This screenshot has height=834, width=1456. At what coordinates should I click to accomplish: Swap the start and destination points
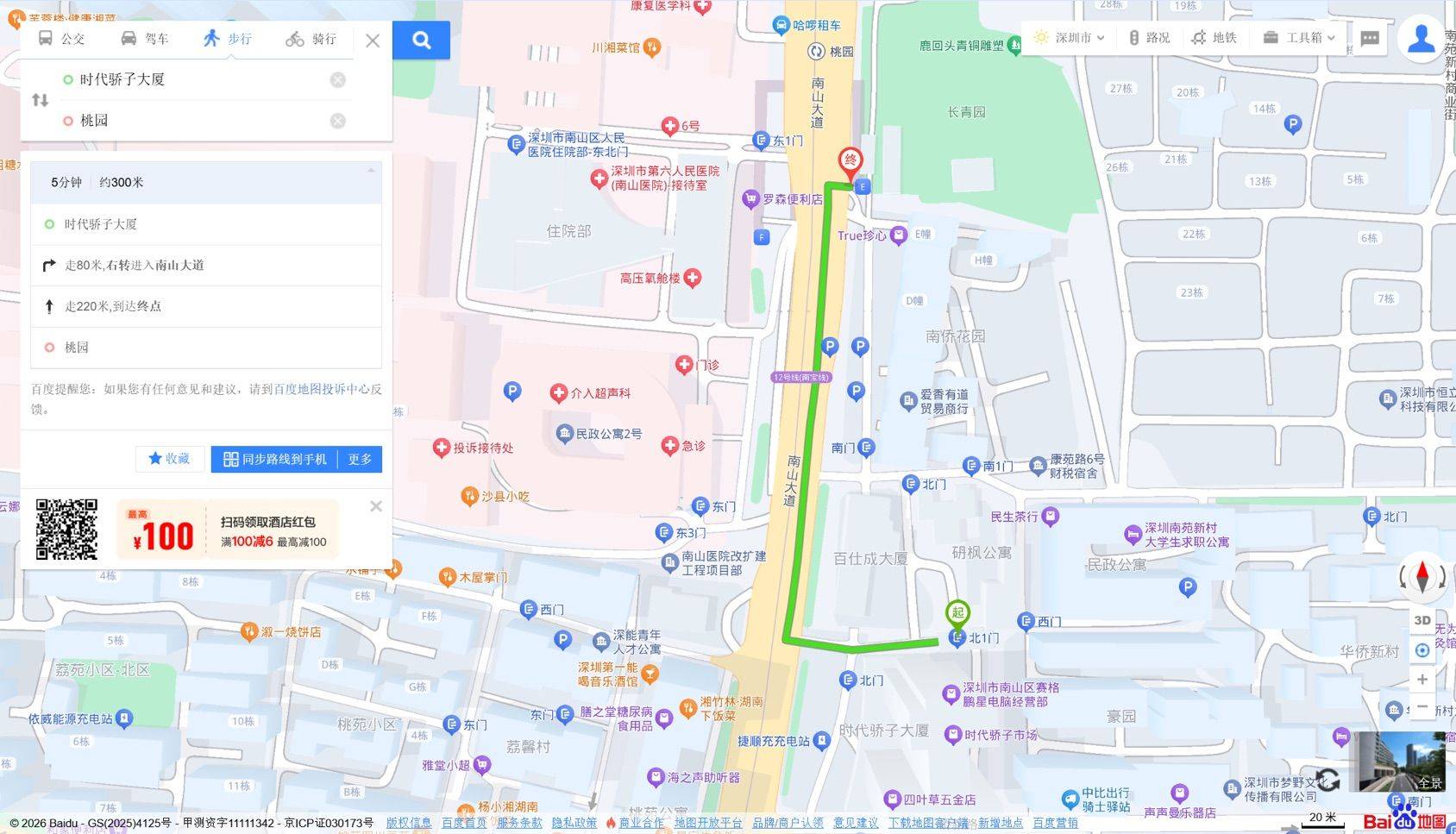pos(41,100)
